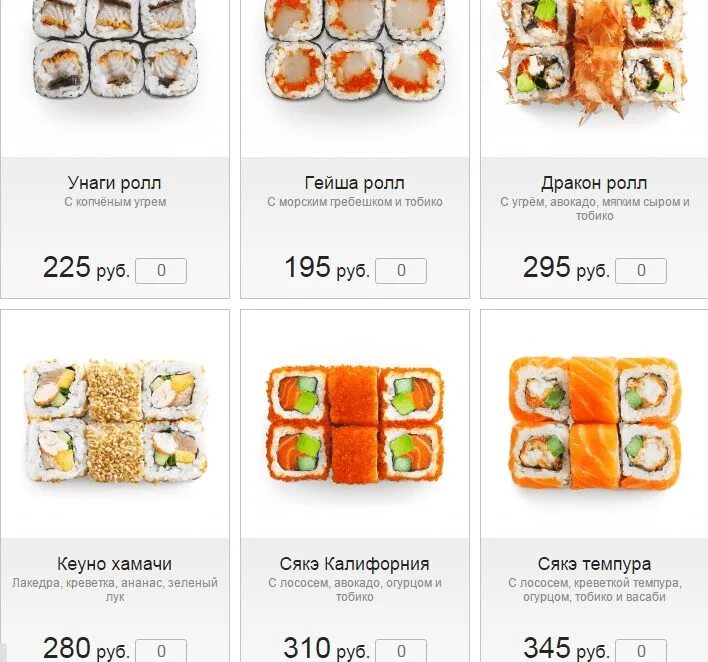Edit quantity field for Дракон ролл
Image resolution: width=708 pixels, height=662 pixels.
tap(640, 270)
